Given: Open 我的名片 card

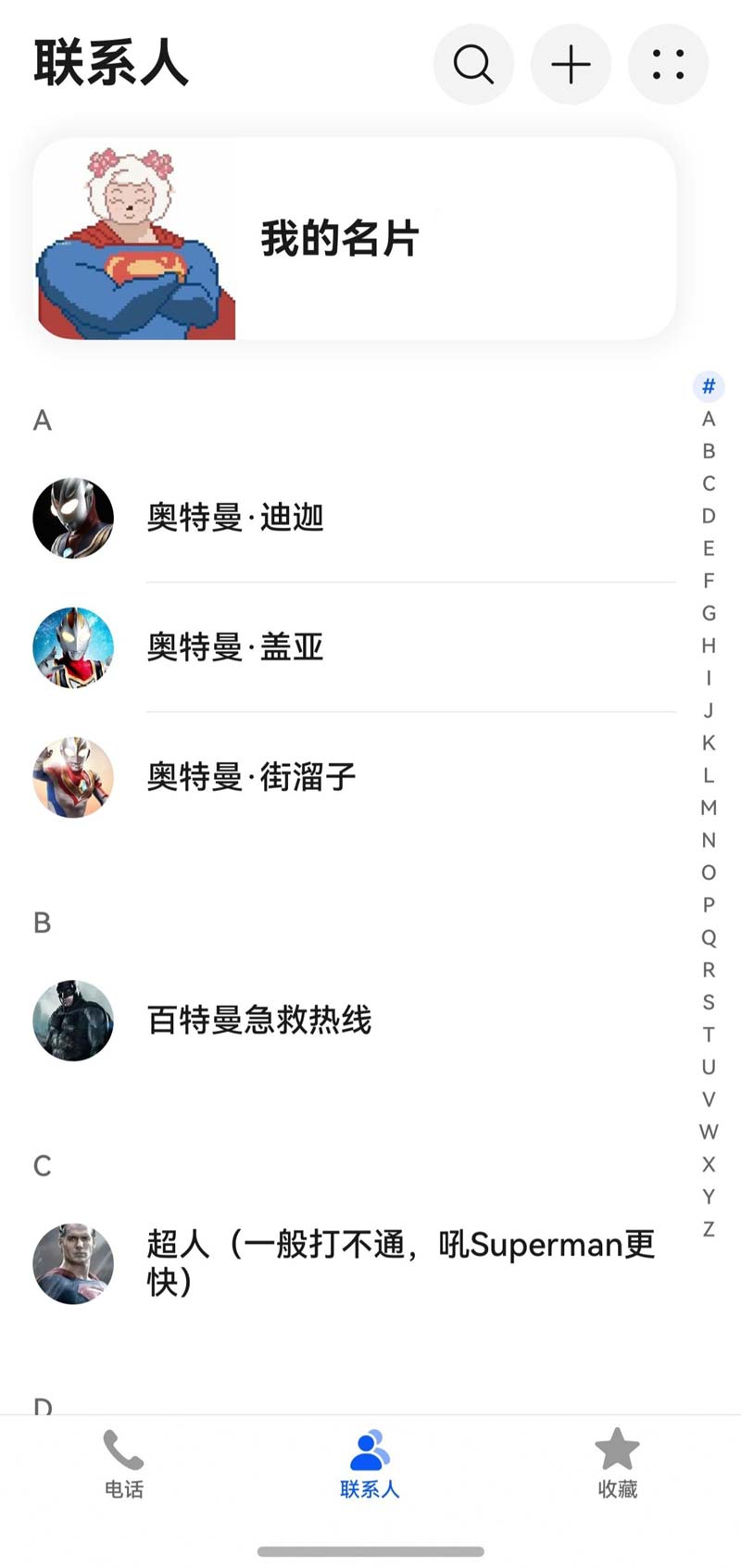Looking at the screenshot, I should (355, 239).
